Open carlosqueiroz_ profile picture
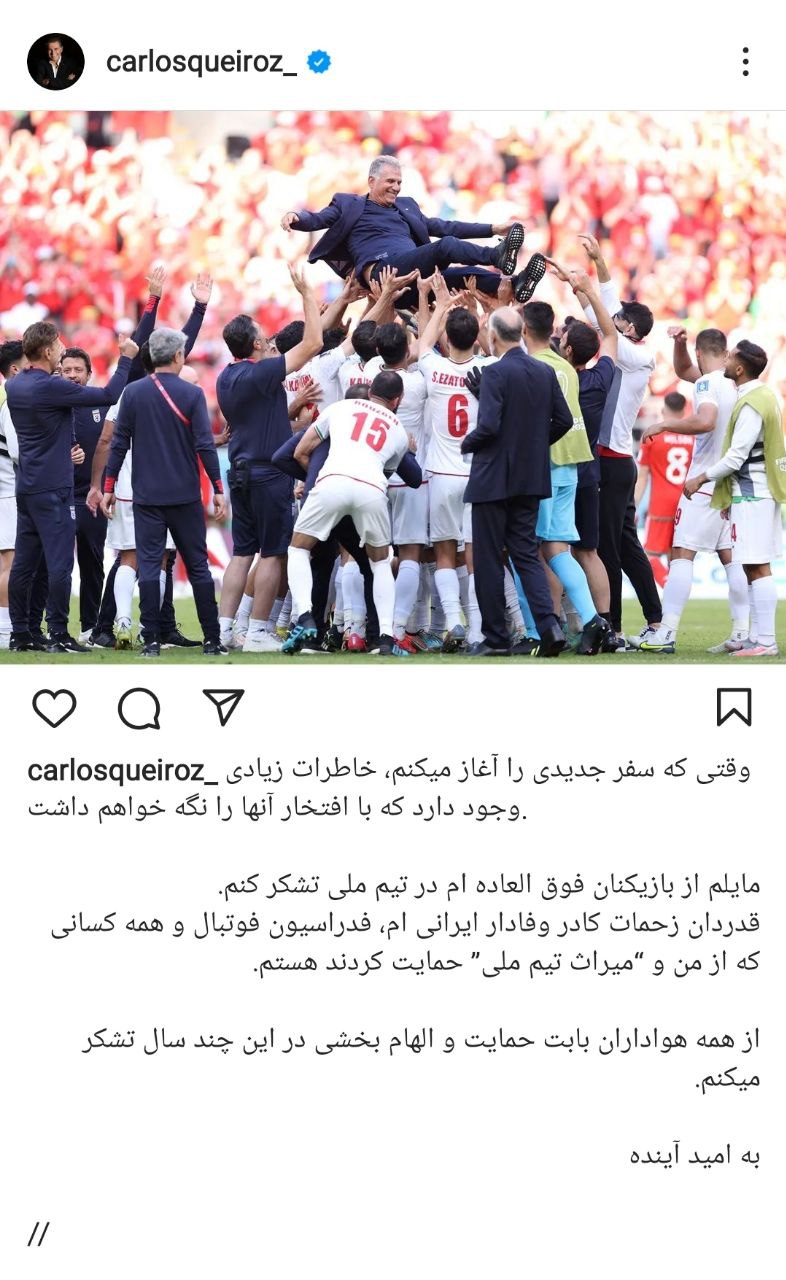Image resolution: width=786 pixels, height=1280 pixels. (55, 62)
